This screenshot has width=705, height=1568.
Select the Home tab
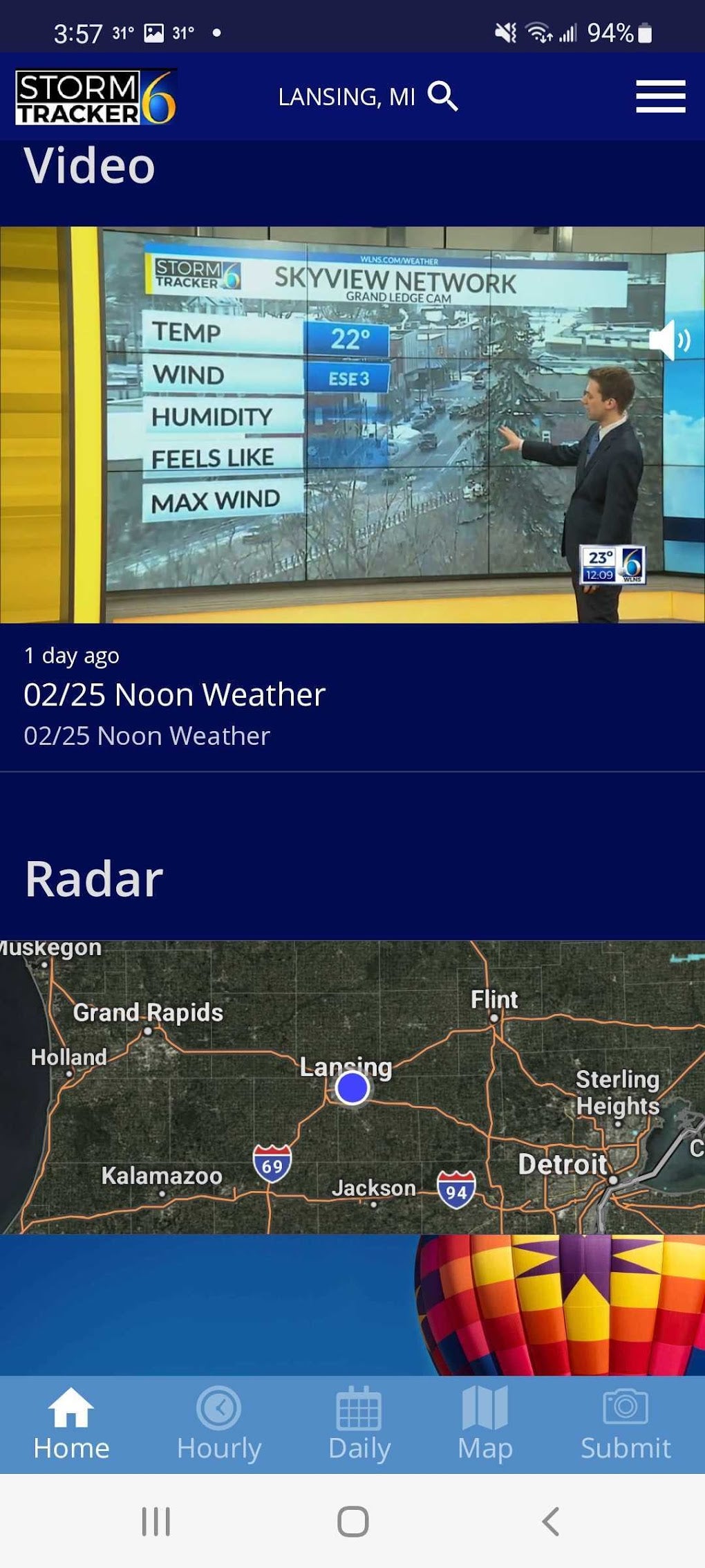(x=71, y=1425)
